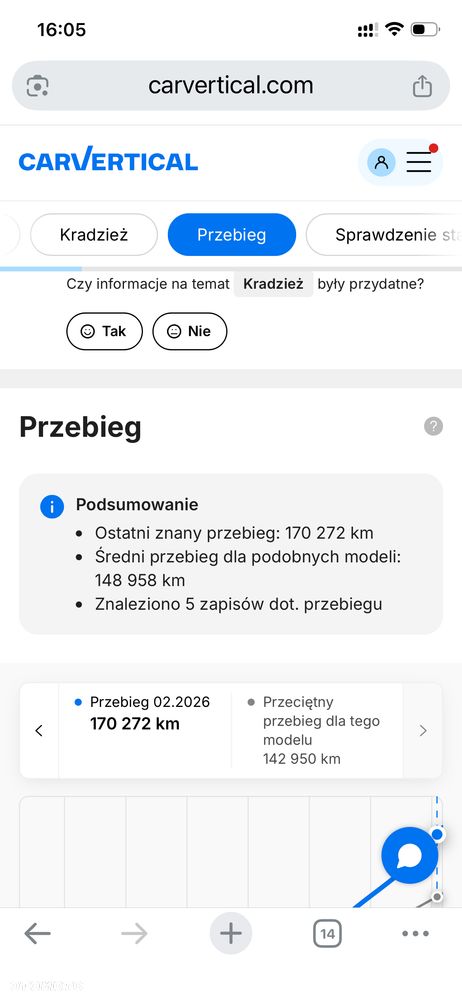
Task: Show the 14 open tabs
Action: coord(327,934)
